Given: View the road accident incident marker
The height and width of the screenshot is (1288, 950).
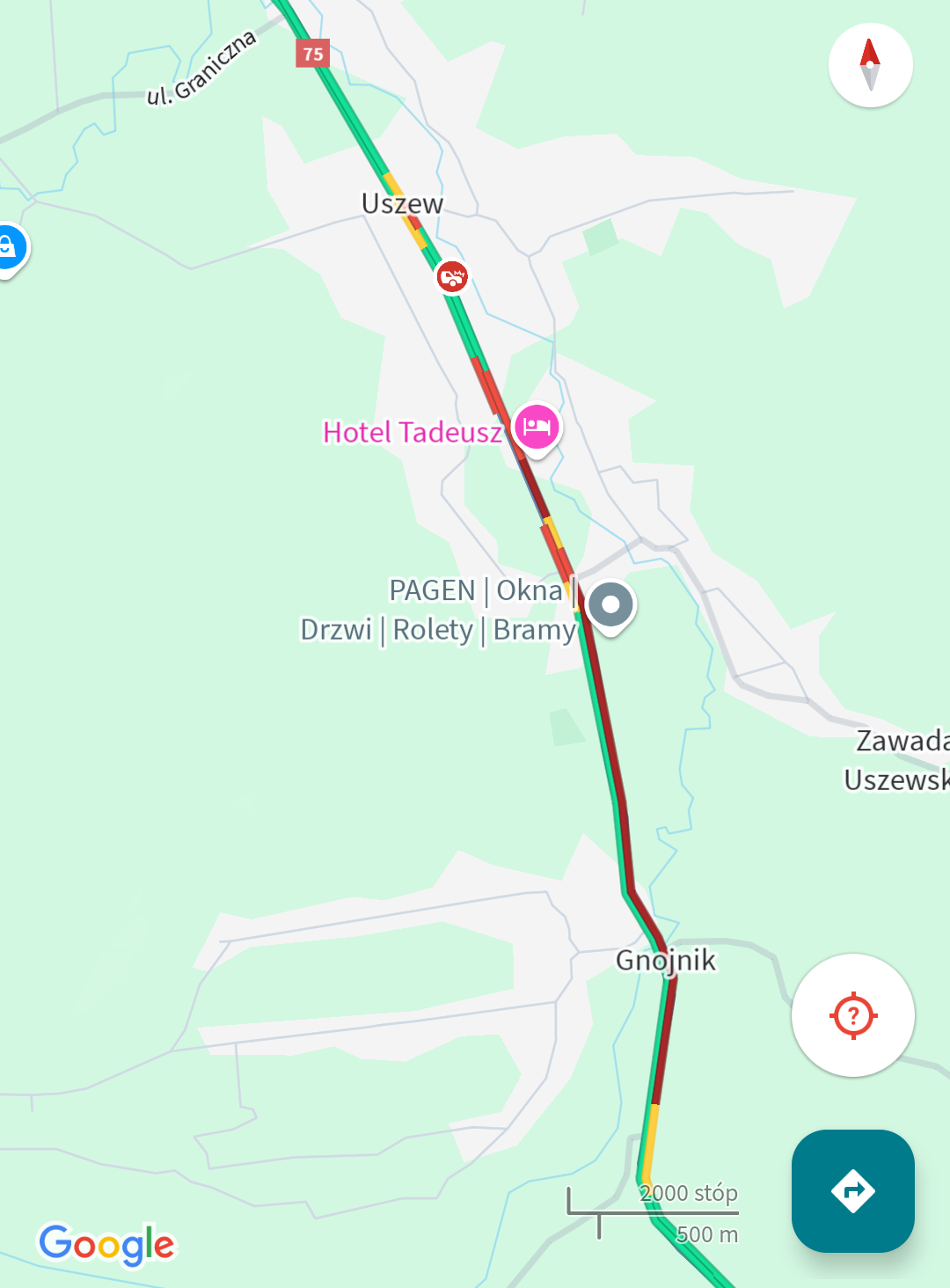Looking at the screenshot, I should pyautogui.click(x=452, y=277).
